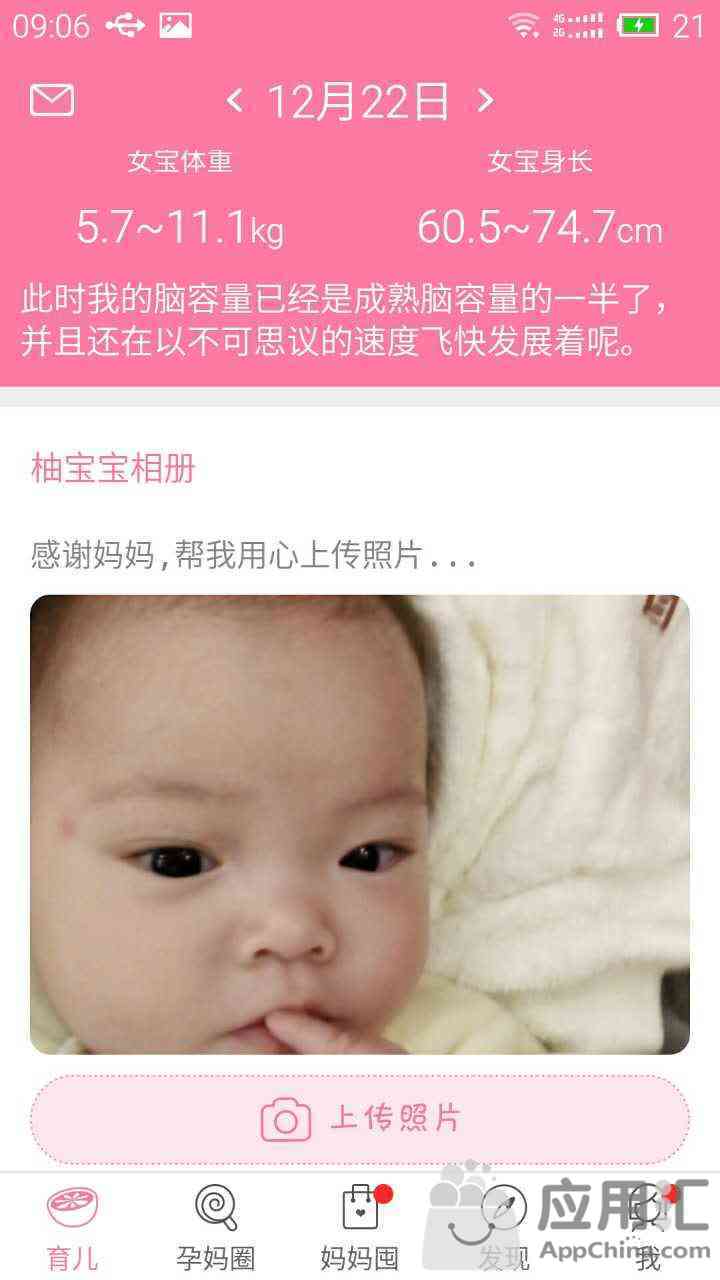Viewport: 720px width, 1280px height.
Task: Go to the next day arrow
Action: [x=485, y=100]
